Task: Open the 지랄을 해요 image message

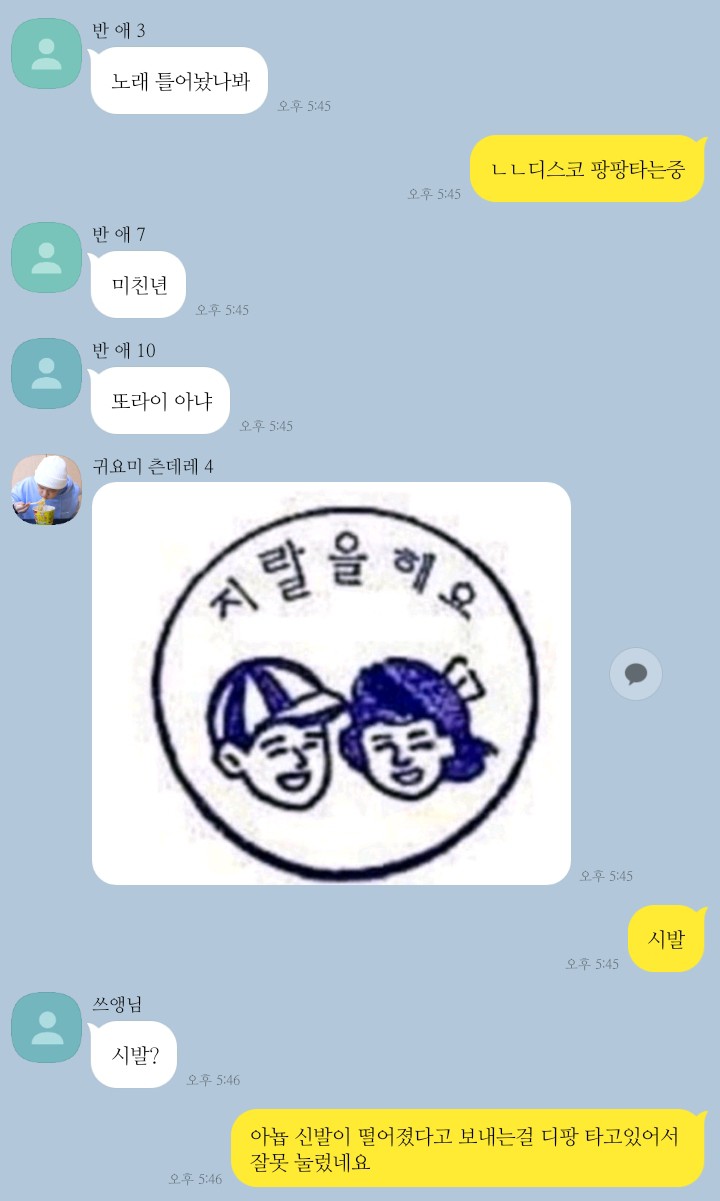Action: pos(331,683)
